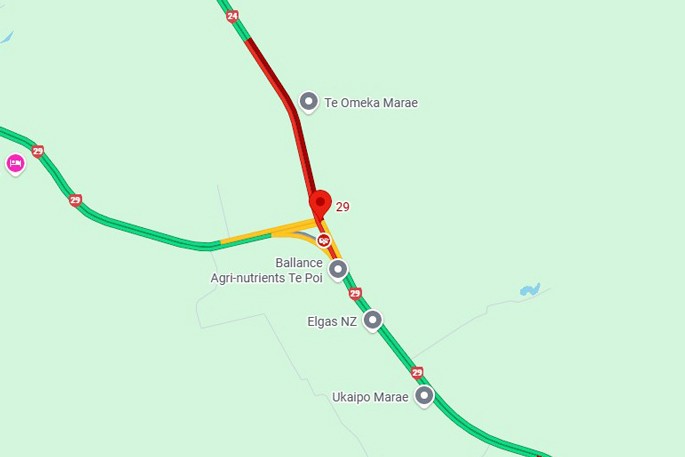The width and height of the screenshot is (685, 457).
Task: Open the Ukaipo Marae place marker
Action: point(424,397)
